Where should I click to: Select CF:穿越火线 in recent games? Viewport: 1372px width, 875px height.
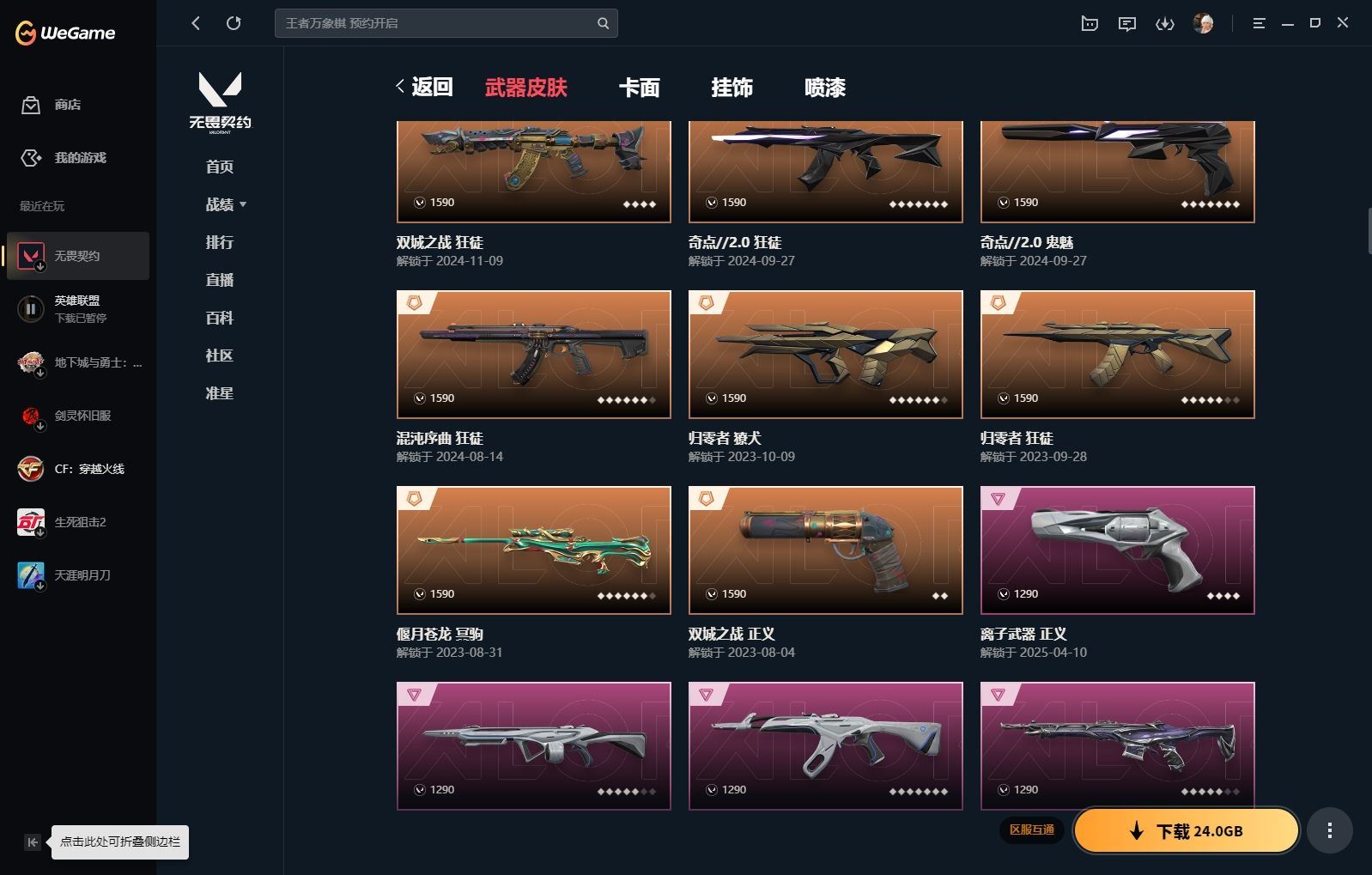(x=88, y=469)
